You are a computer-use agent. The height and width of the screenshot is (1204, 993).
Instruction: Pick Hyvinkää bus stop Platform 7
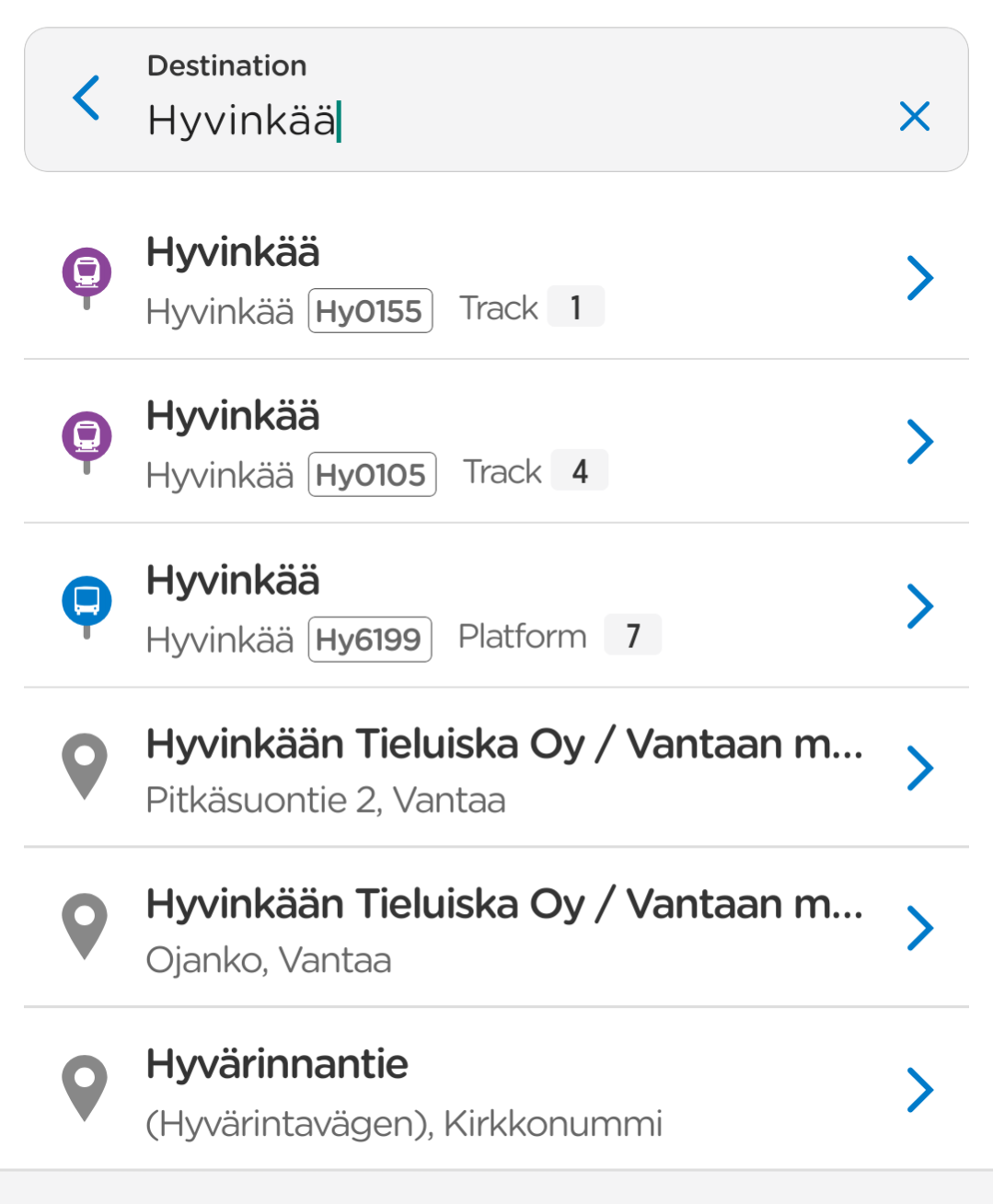[496, 607]
